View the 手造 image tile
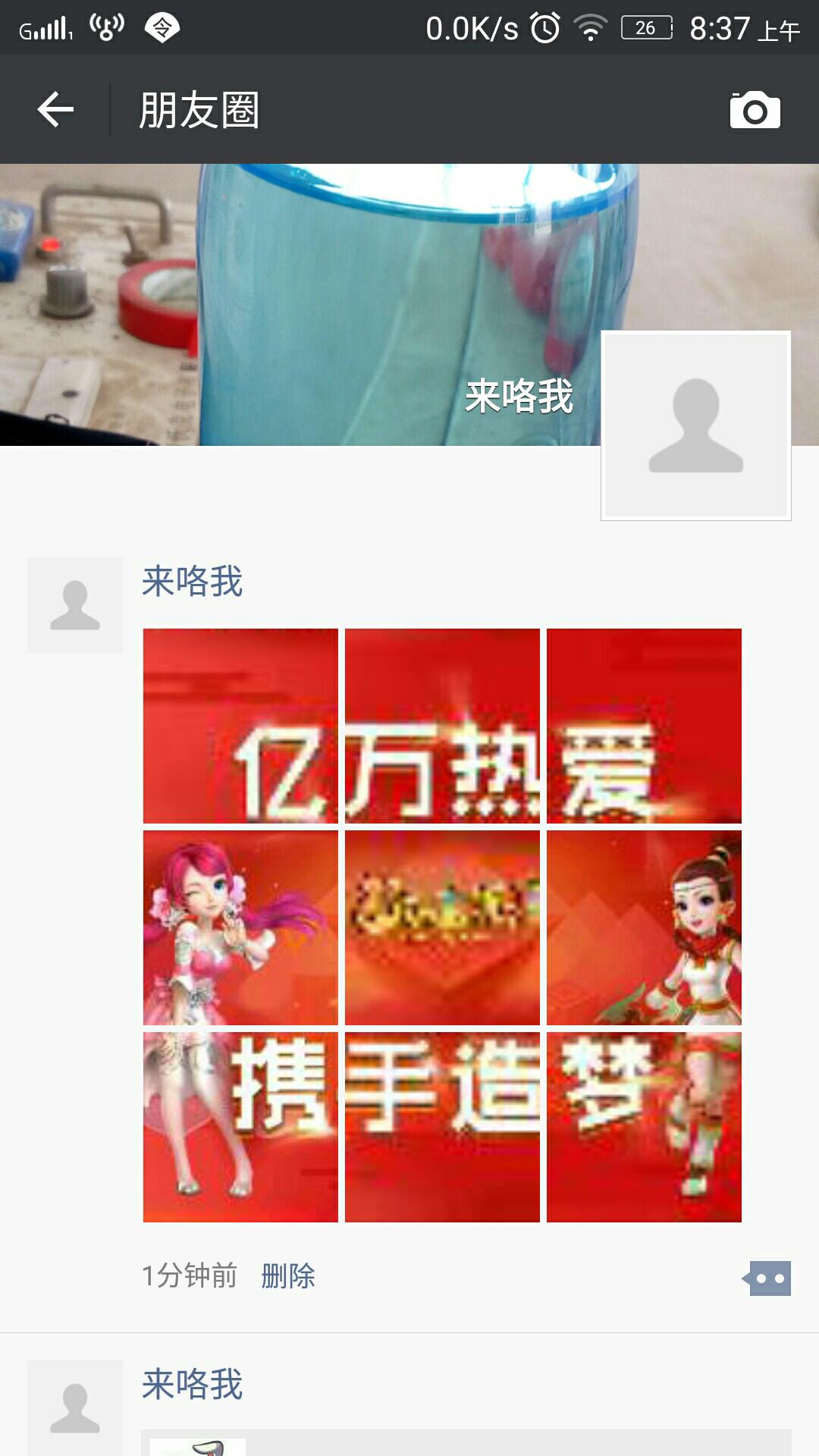 [x=442, y=1127]
